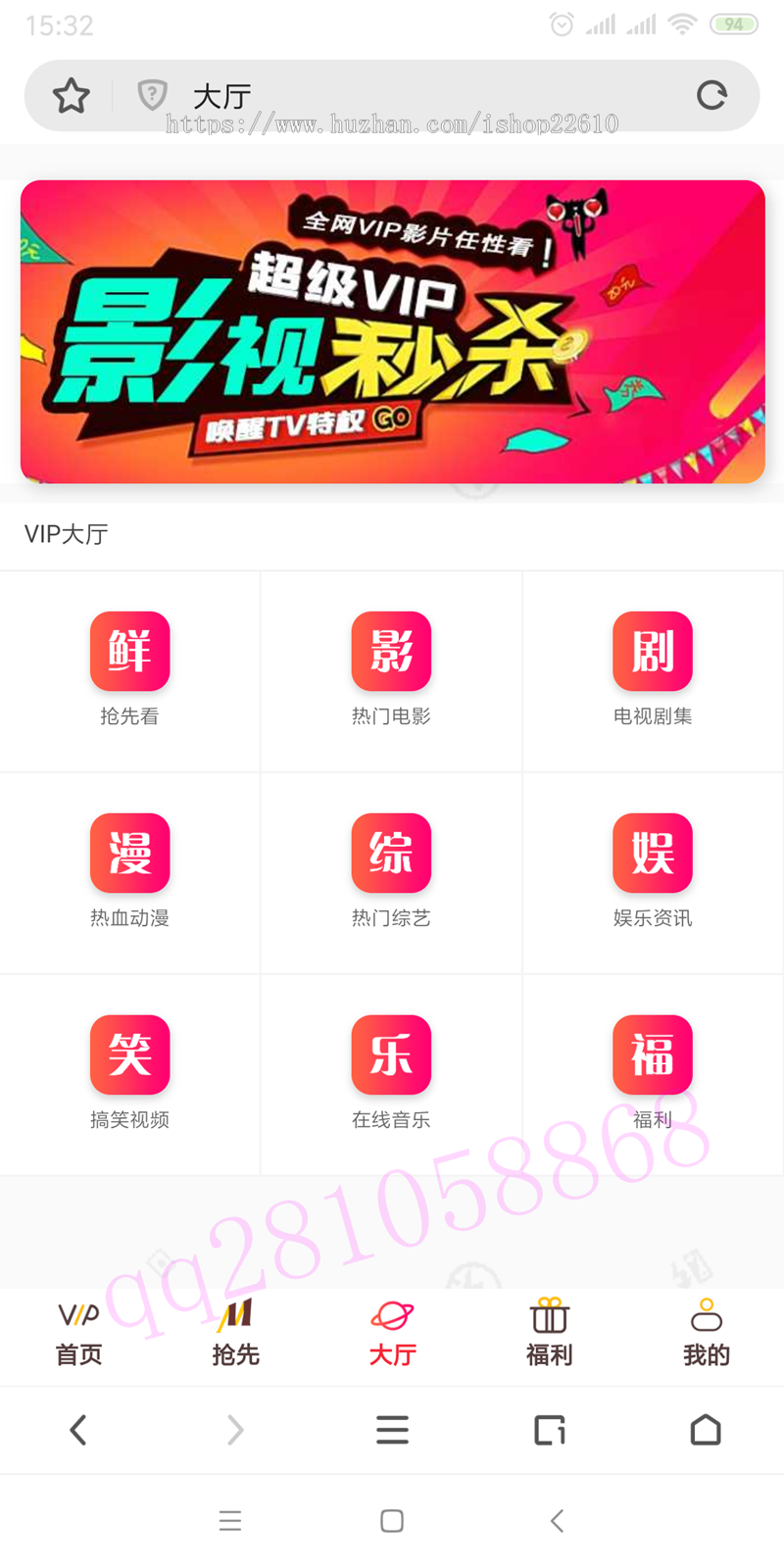Open 抢先看 category
This screenshot has height=1568, width=784.
click(x=129, y=670)
